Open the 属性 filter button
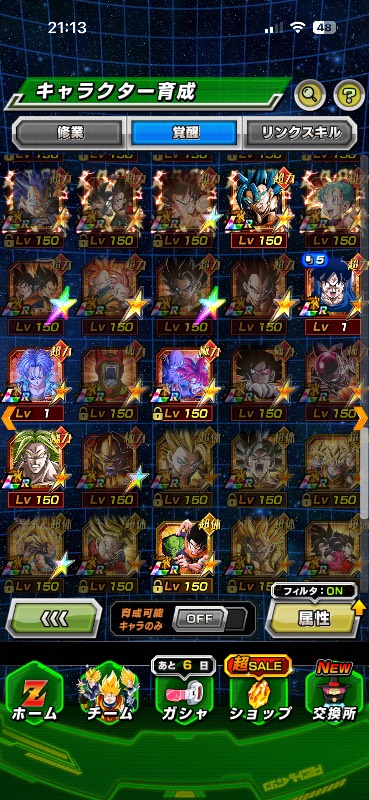This screenshot has height=800, width=369. point(314,617)
